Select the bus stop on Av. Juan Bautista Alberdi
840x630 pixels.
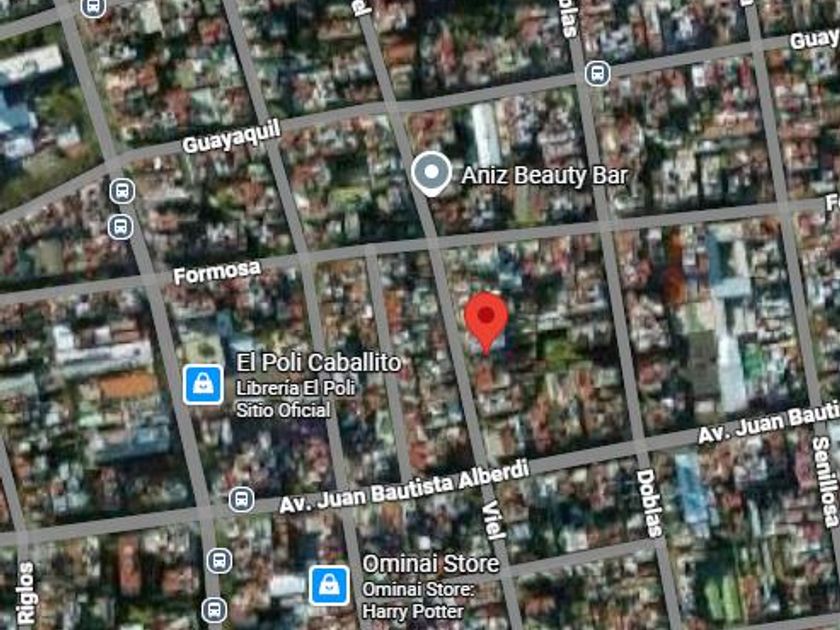[x=242, y=499]
